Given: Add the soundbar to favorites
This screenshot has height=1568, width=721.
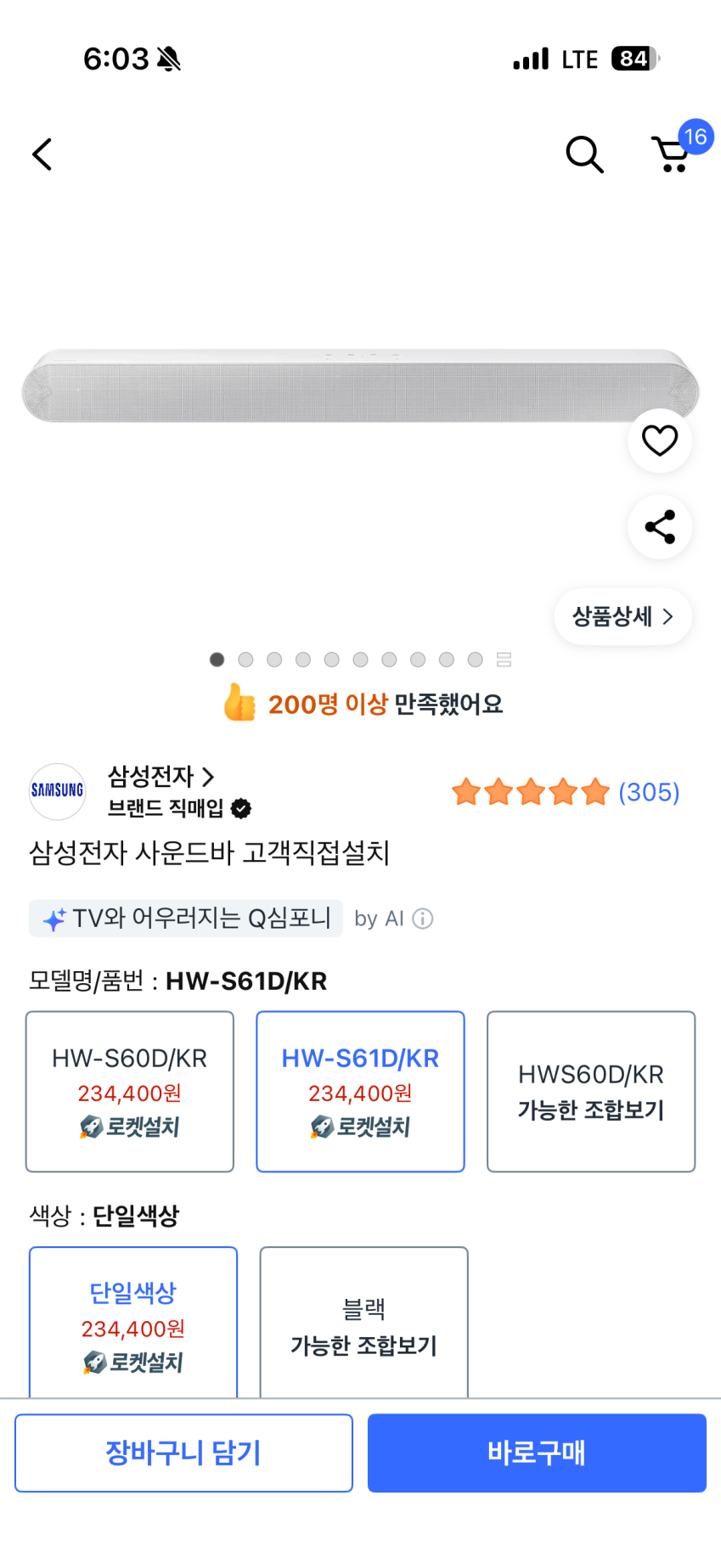Looking at the screenshot, I should [659, 441].
